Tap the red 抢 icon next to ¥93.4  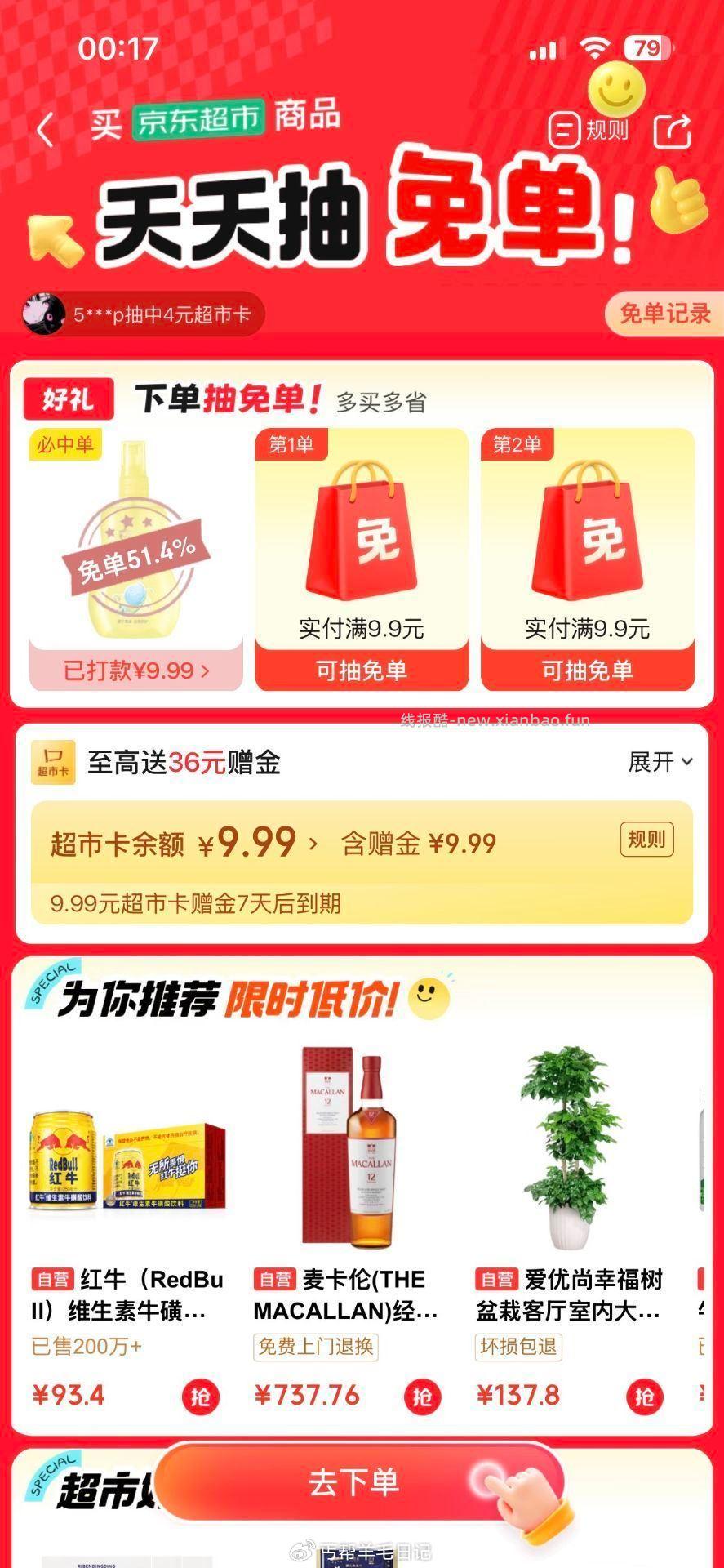[200, 1396]
